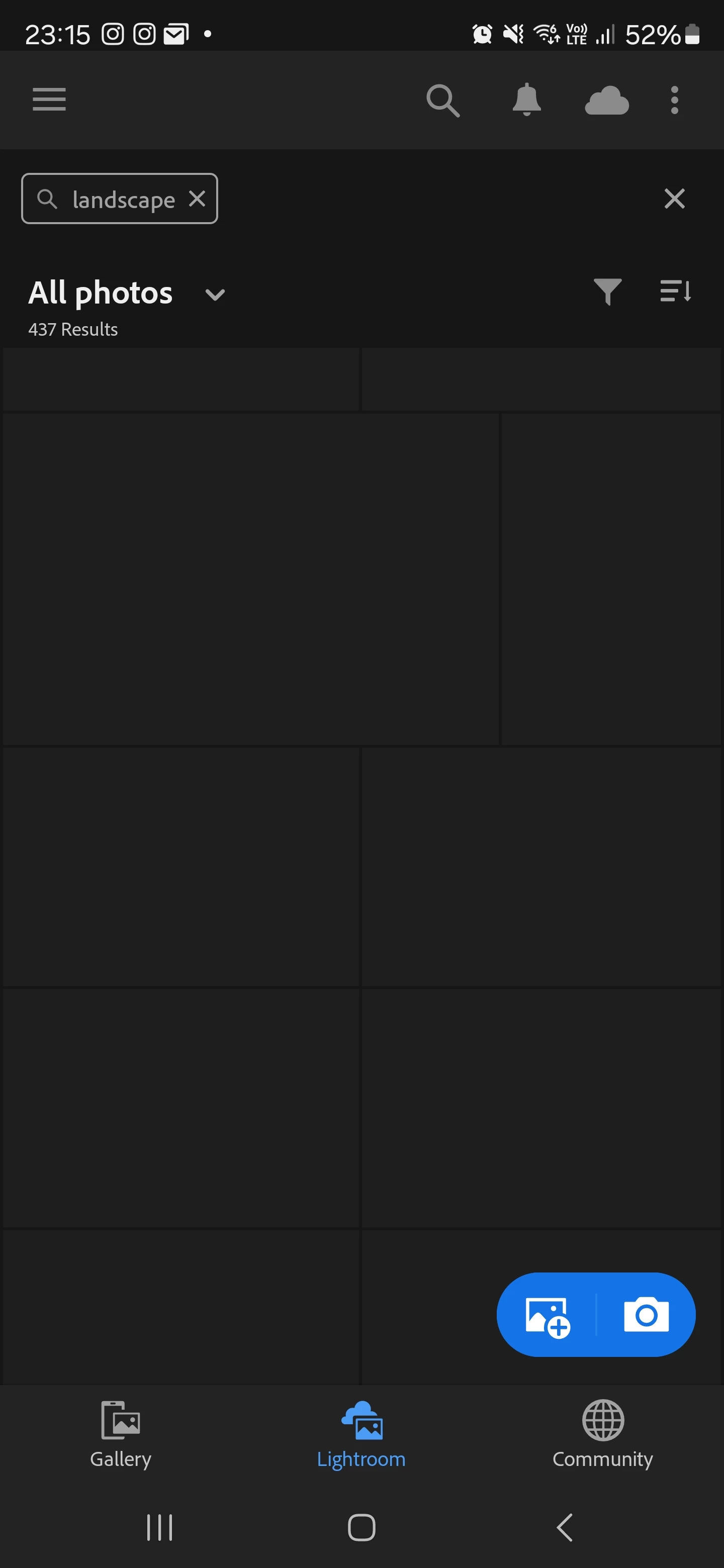724x1568 pixels.
Task: Show recent apps
Action: click(x=159, y=1528)
